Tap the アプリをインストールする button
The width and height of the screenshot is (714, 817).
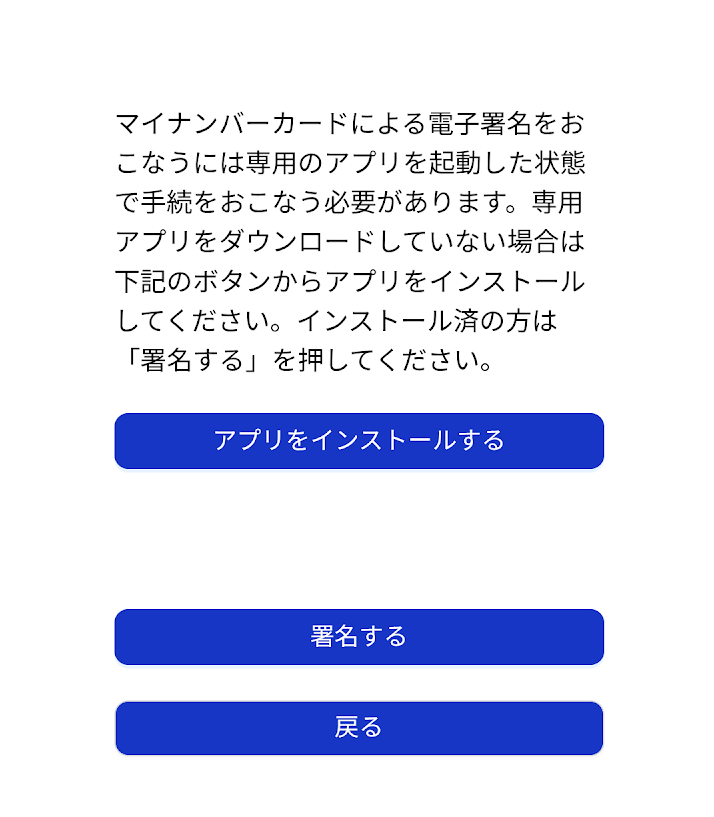359,441
